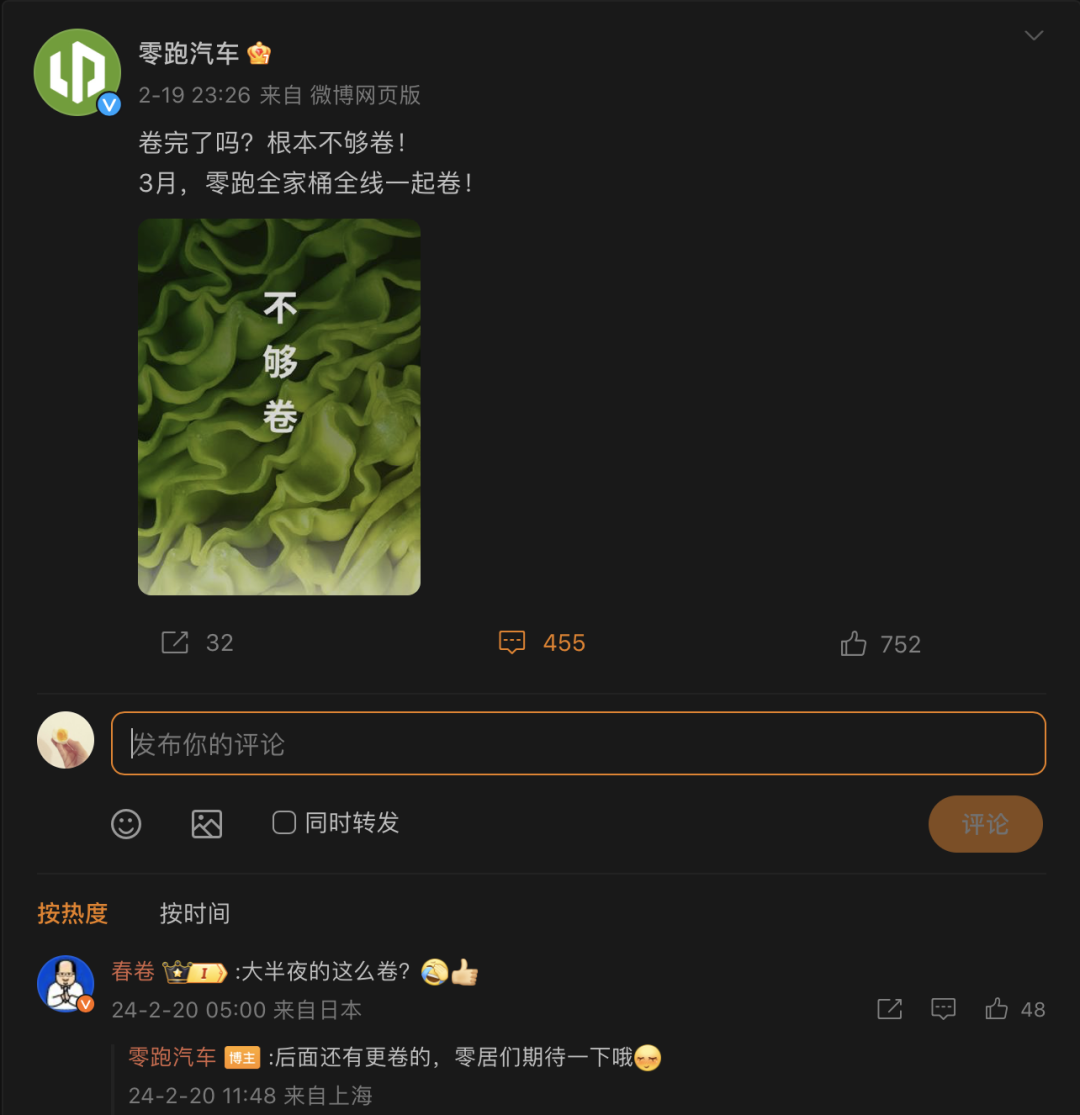Image resolution: width=1080 pixels, height=1115 pixels.
Task: Sort comments by 按热度
Action: point(72,913)
